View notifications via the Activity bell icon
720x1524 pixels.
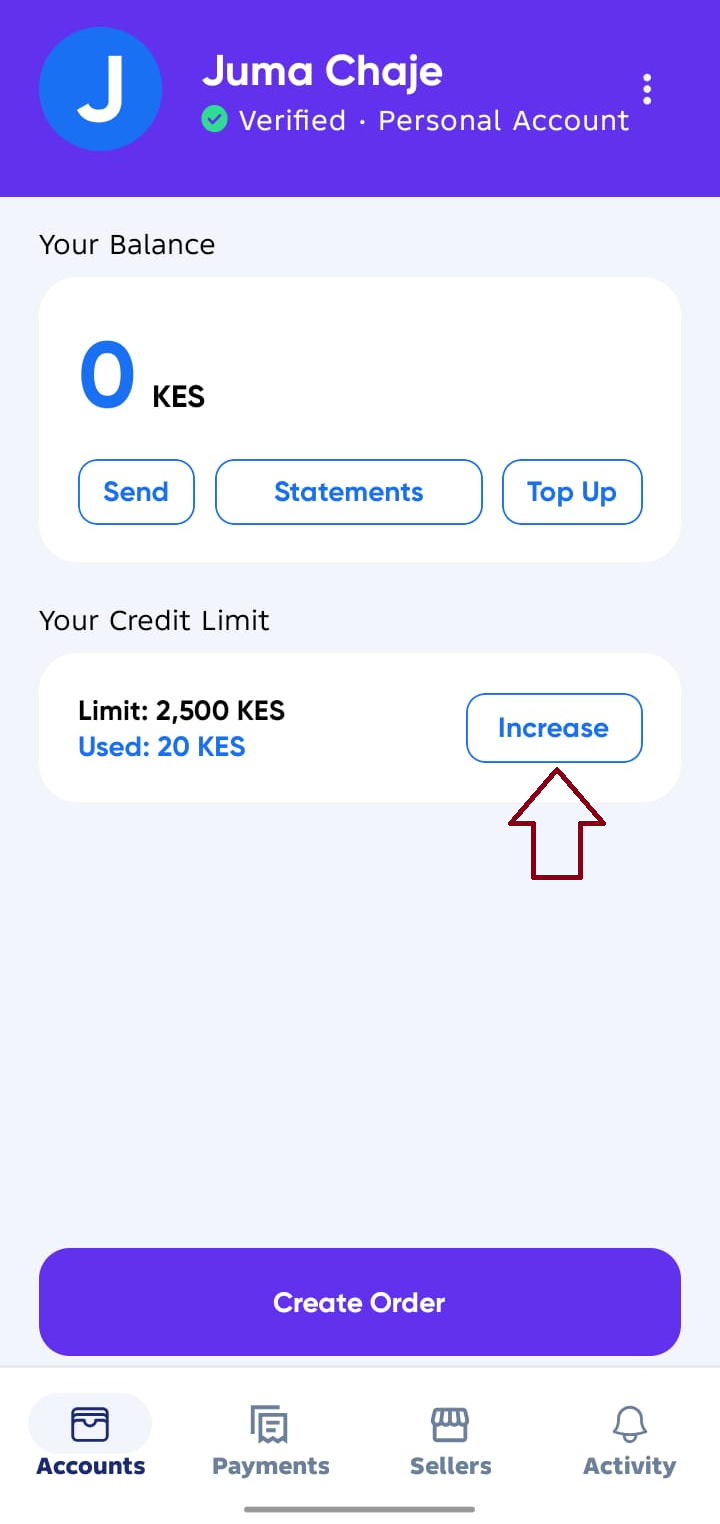click(x=629, y=1421)
